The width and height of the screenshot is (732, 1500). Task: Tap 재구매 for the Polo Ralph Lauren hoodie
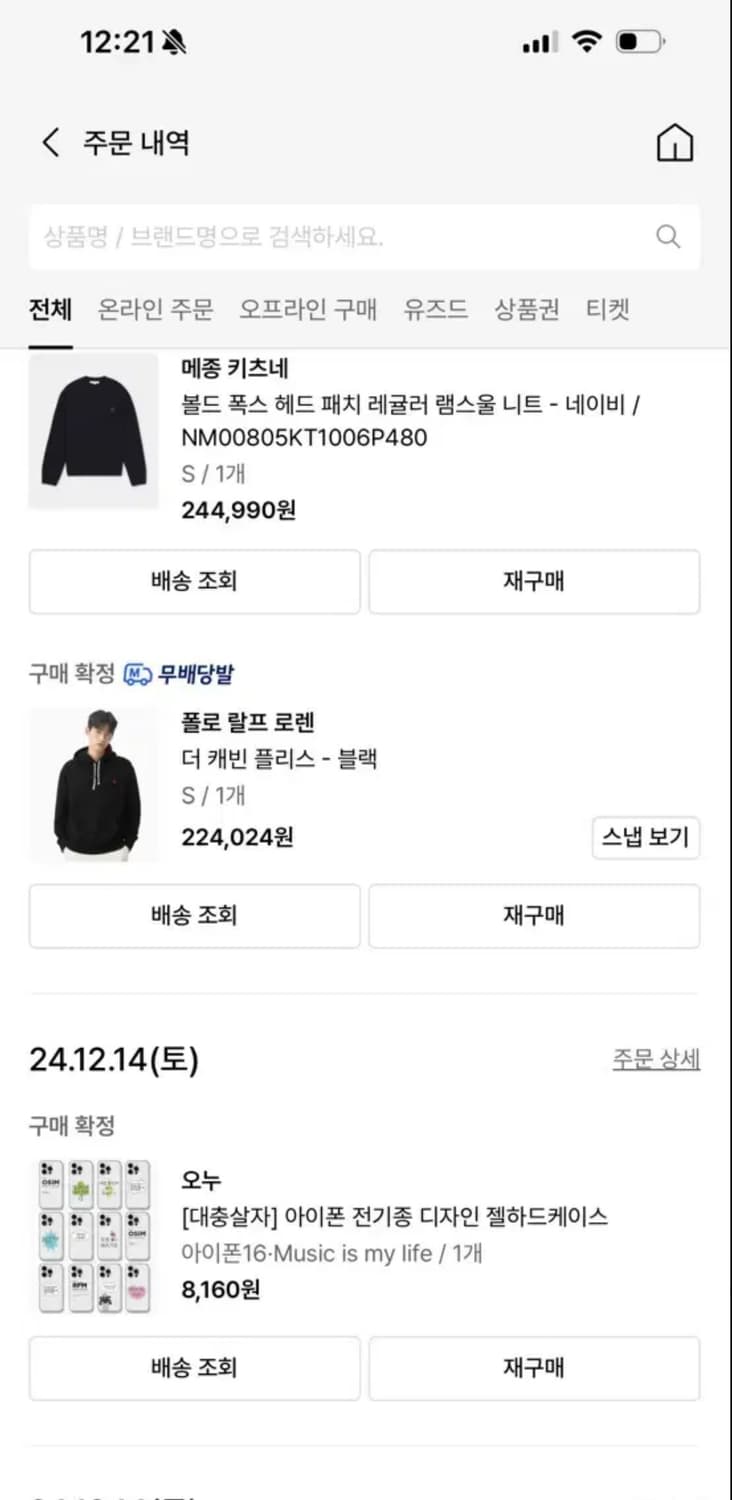534,916
